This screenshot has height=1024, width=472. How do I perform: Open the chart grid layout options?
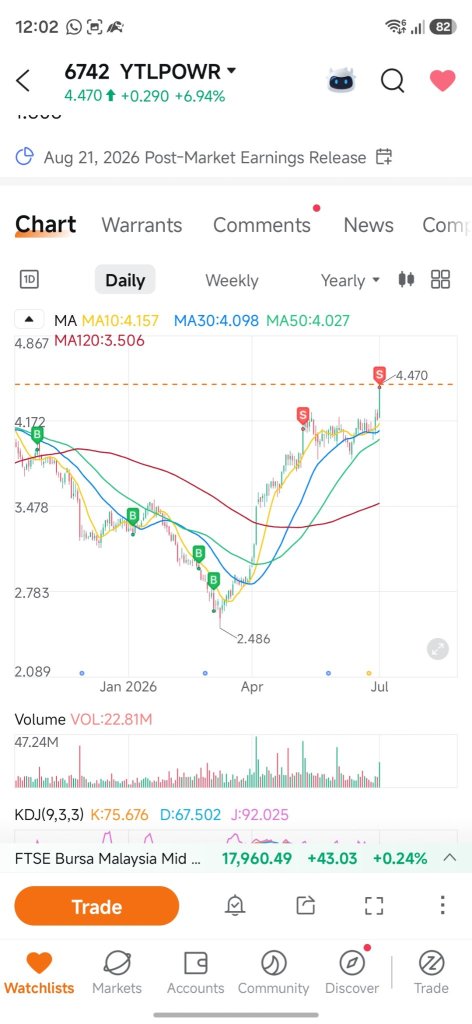(441, 280)
